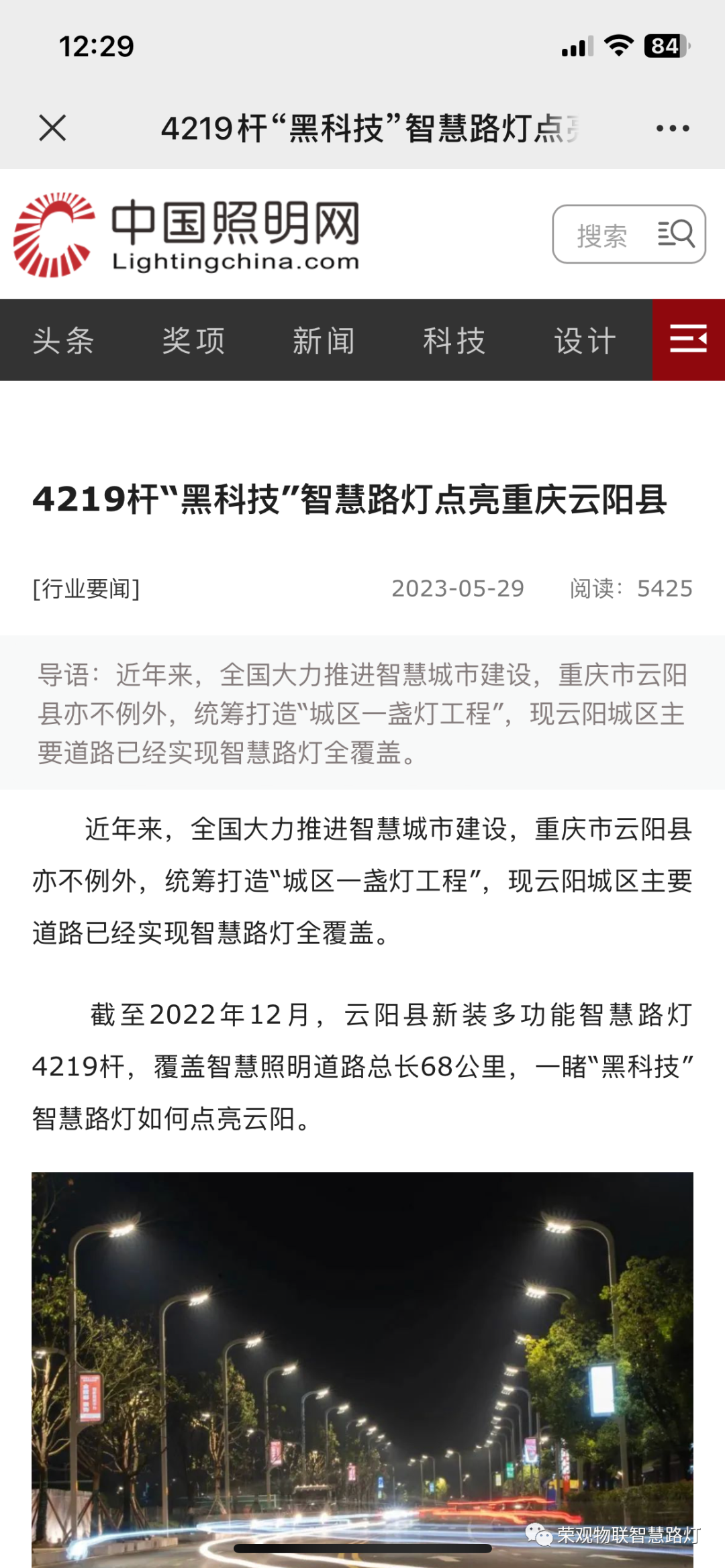This screenshot has height=1568, width=725.
Task: Open the 中国照明网 homepage logo
Action: 187,235
